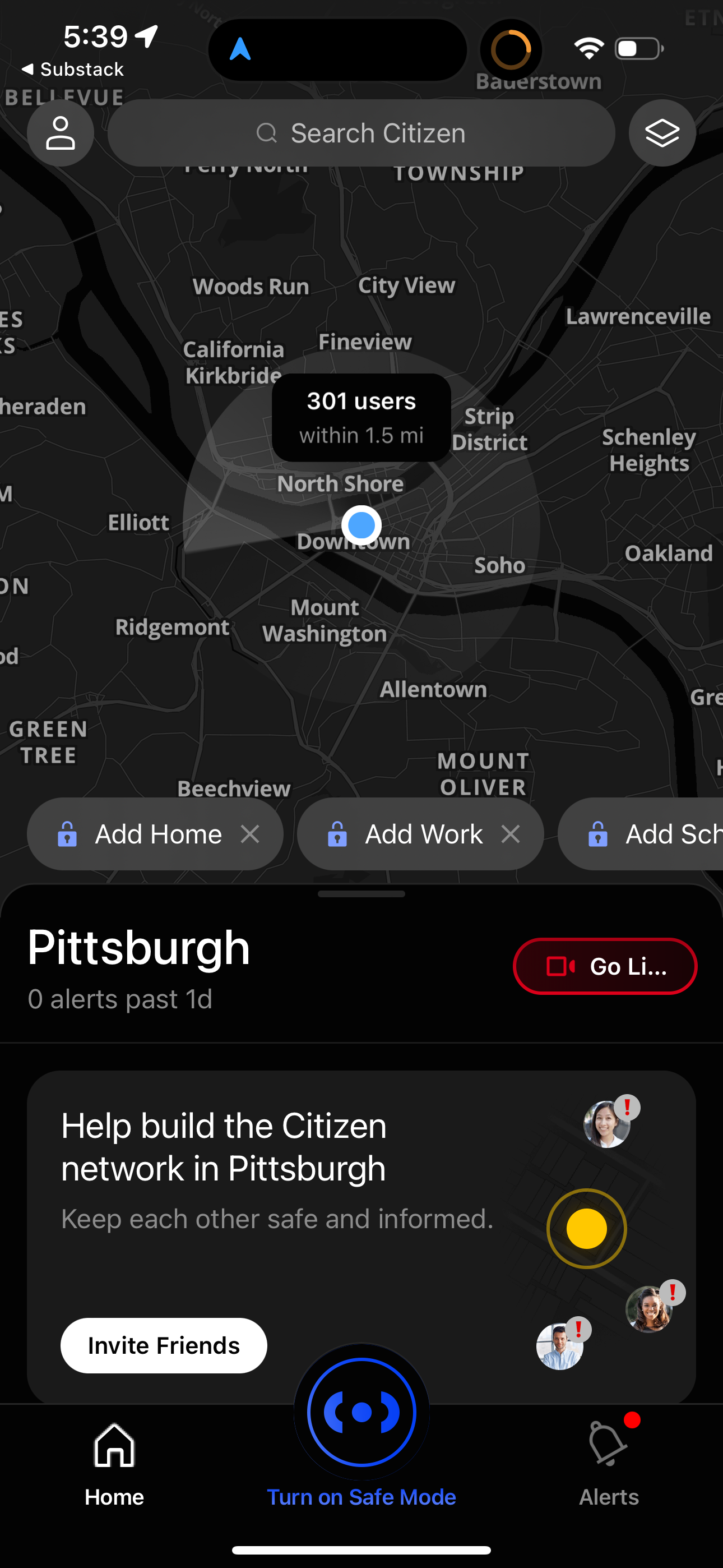Viewport: 723px width, 1568px height.
Task: Open the 301 users tooltip
Action: coord(361,416)
